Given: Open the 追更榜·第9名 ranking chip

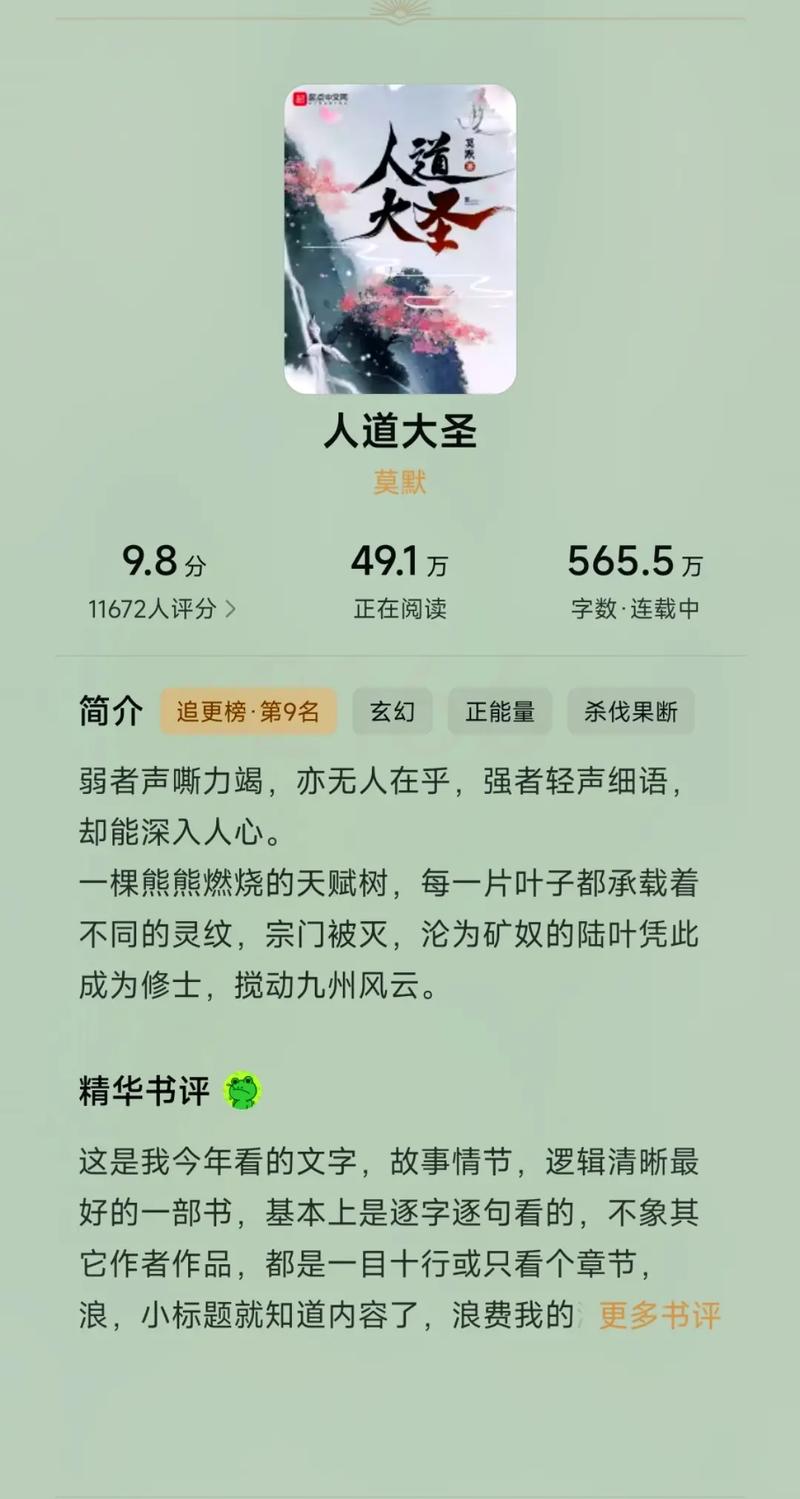Looking at the screenshot, I should tap(248, 711).
